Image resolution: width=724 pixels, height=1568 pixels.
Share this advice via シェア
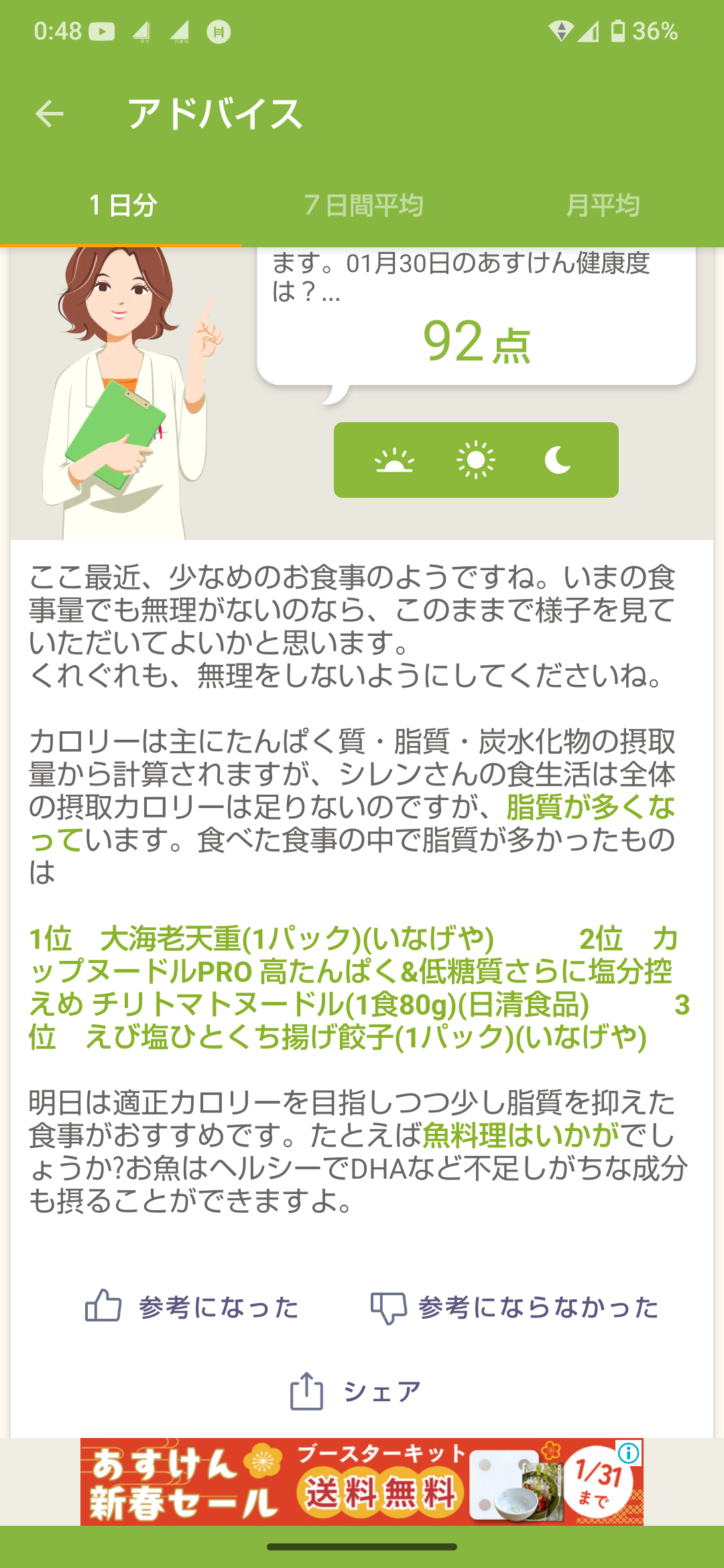(355, 1392)
